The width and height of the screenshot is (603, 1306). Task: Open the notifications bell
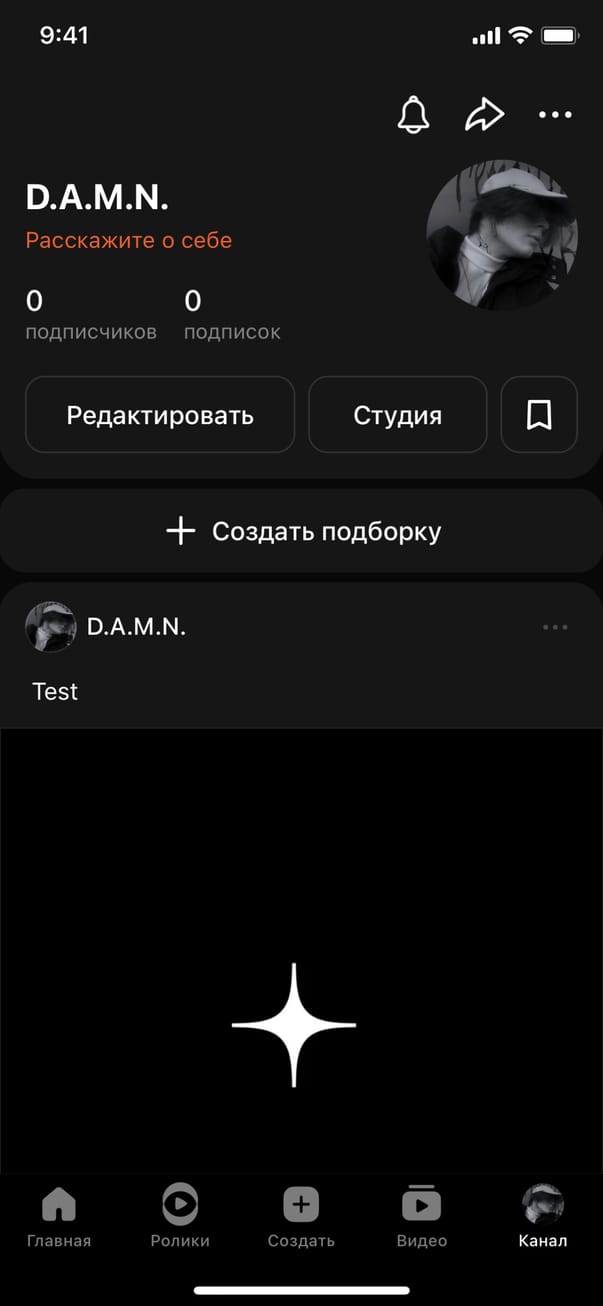[x=413, y=115]
